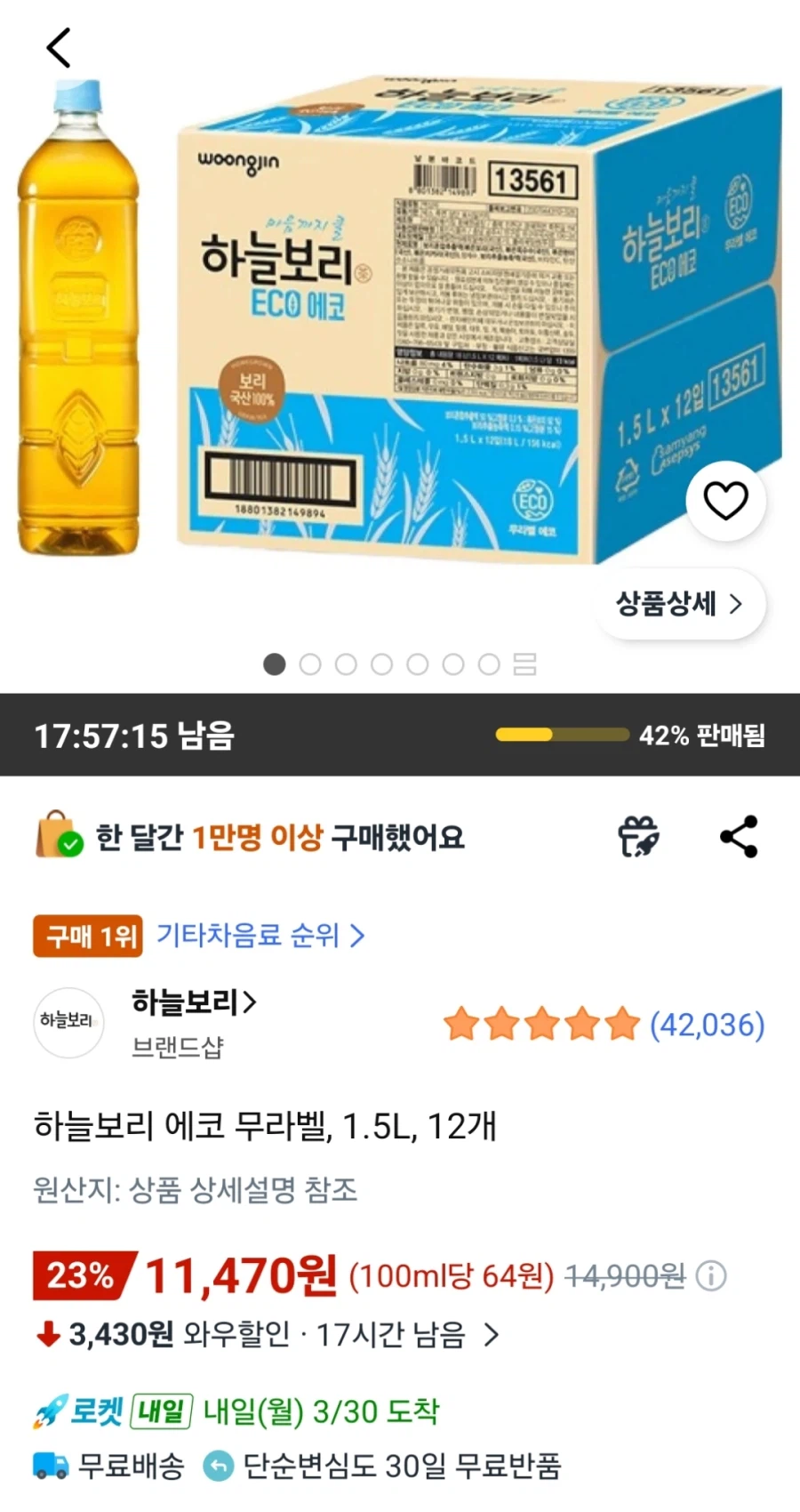Tap the 하늘보리 brand logo circle
Image resolution: width=800 pixels, height=1512 pixels.
(68, 1023)
